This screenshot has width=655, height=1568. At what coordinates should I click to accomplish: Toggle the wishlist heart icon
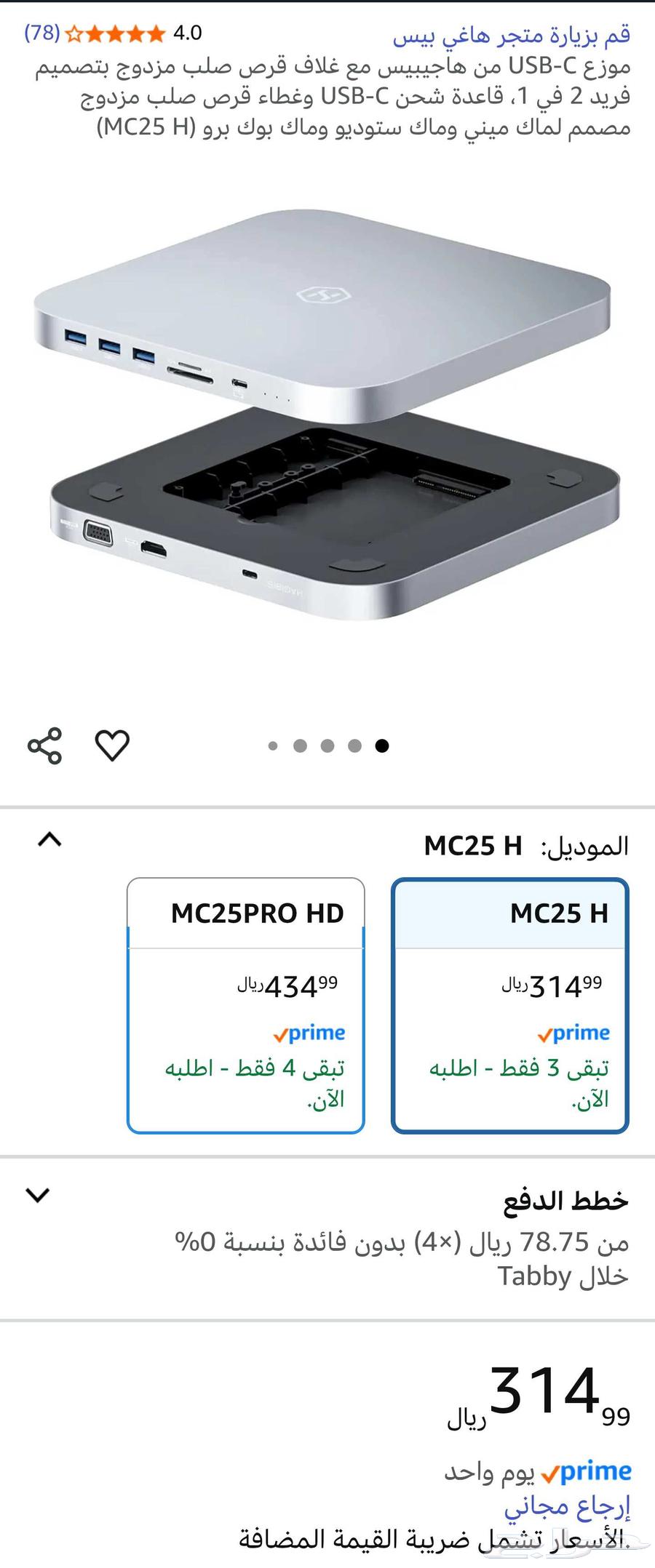[111, 744]
